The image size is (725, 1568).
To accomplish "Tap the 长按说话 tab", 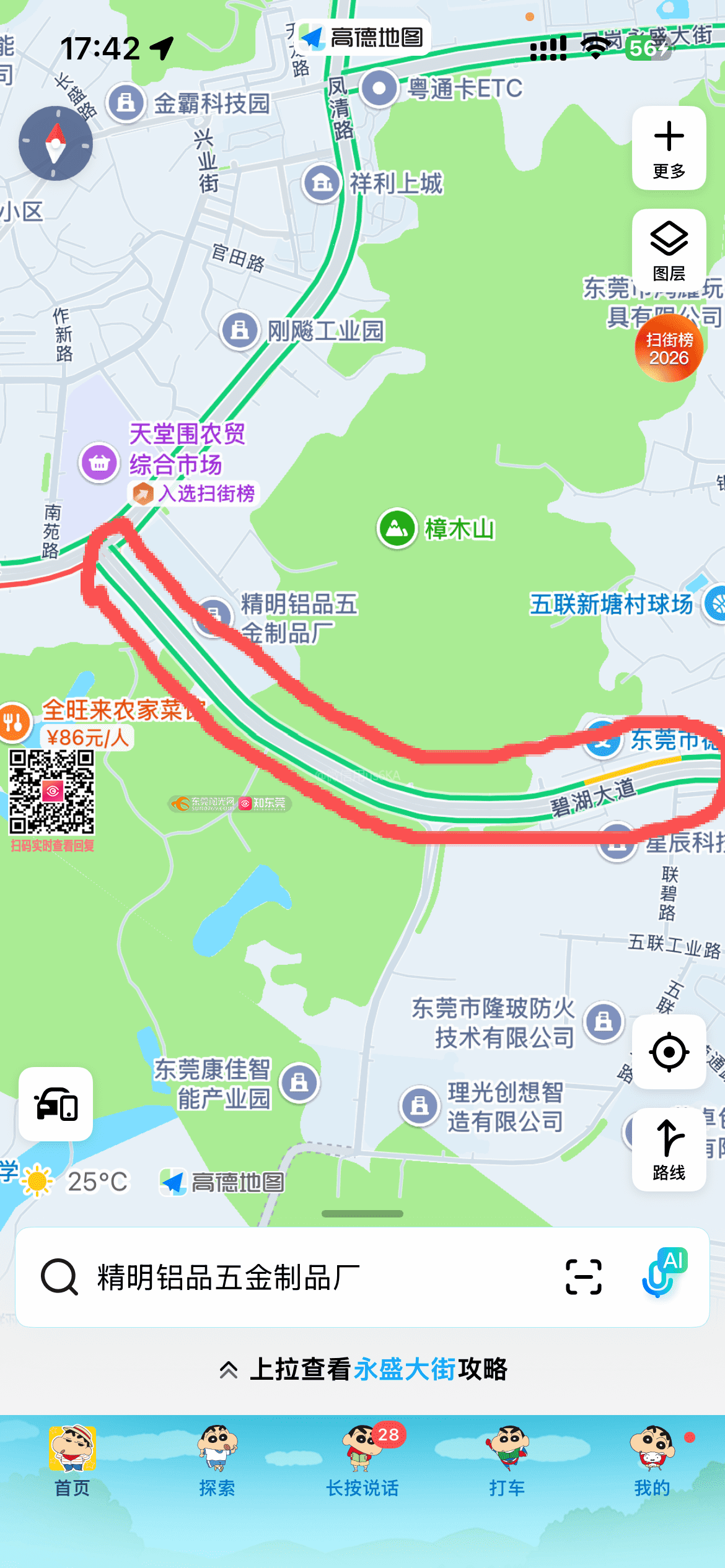I will 362,1460.
